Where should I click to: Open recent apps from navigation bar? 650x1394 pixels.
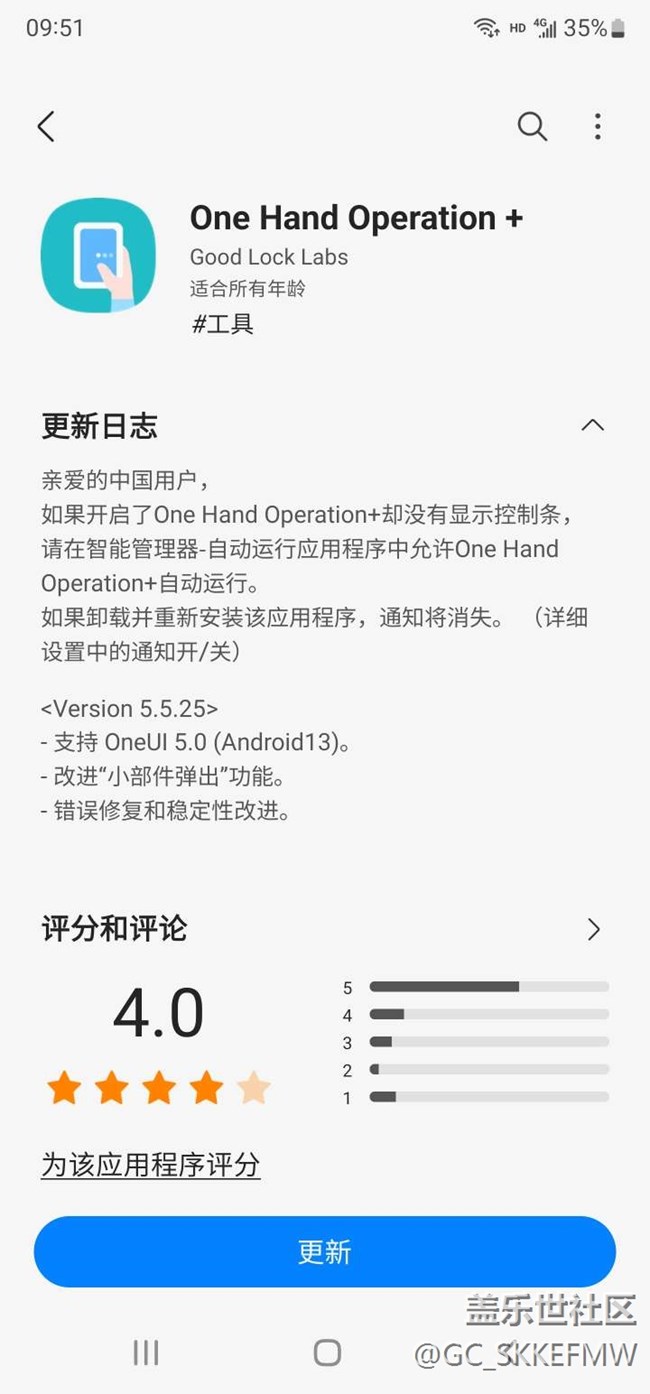146,1353
